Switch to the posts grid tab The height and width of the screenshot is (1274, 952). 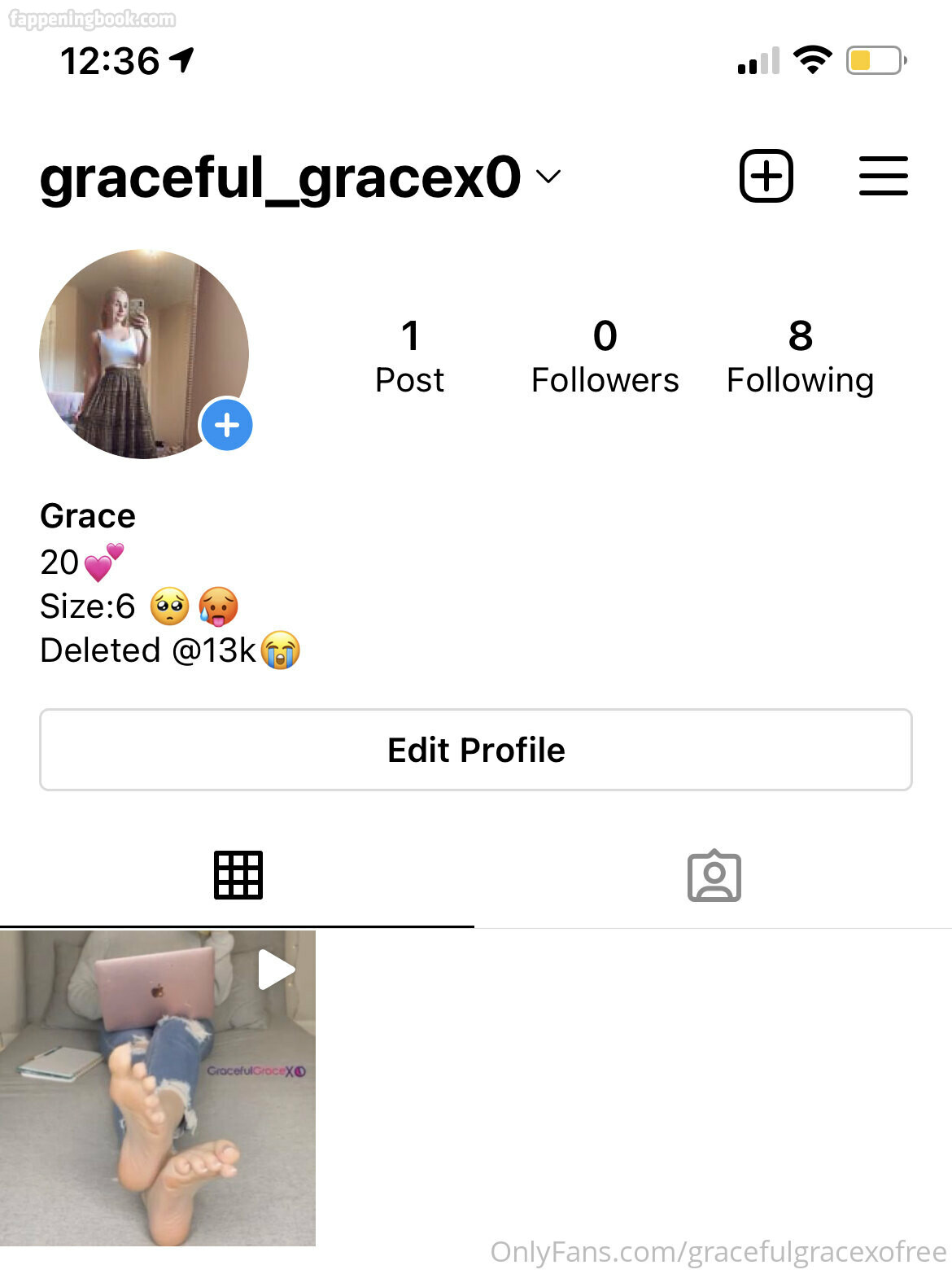click(238, 876)
